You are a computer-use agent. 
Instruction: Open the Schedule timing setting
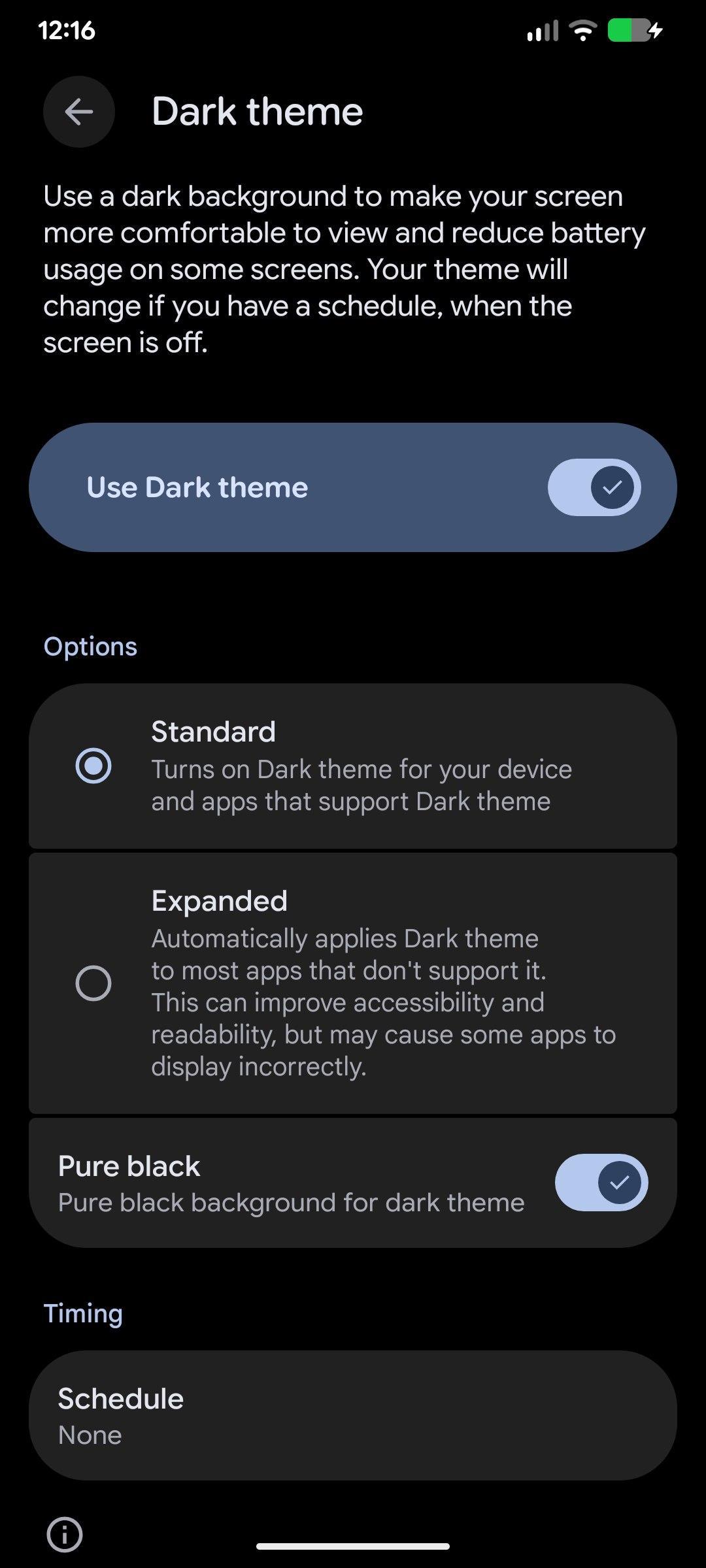coord(353,1415)
